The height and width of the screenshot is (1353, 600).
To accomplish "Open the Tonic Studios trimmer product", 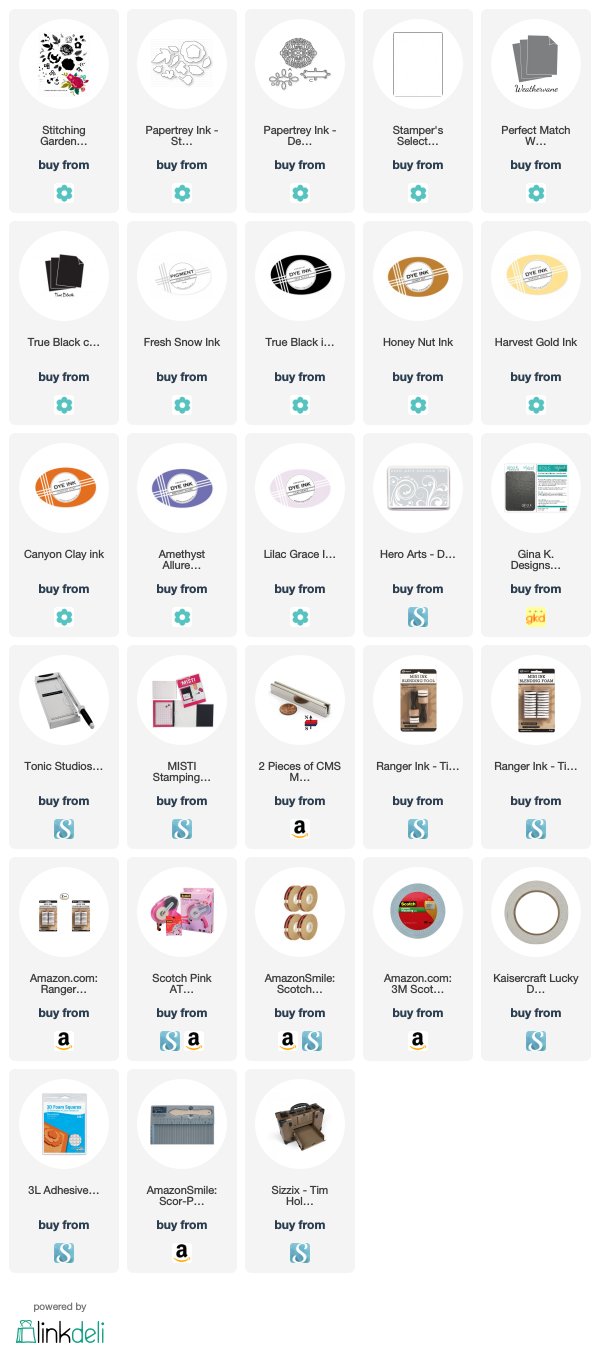I will 64,747.
